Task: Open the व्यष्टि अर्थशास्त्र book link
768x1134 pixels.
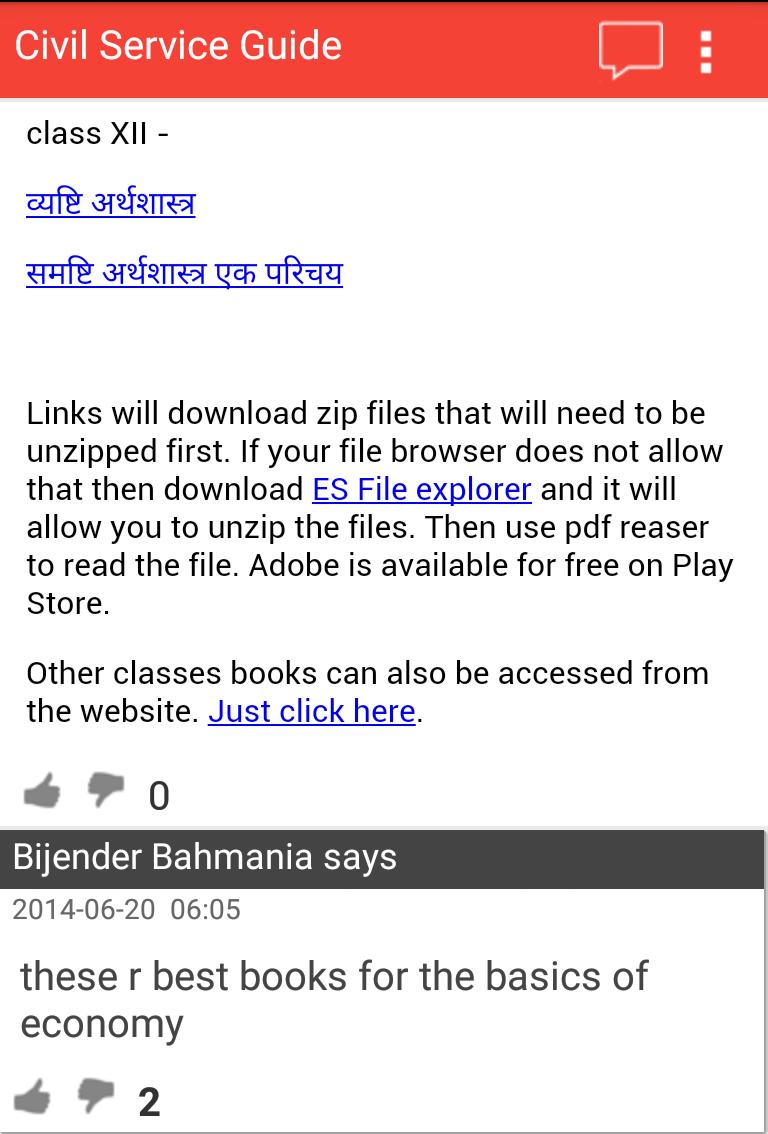Action: click(110, 204)
